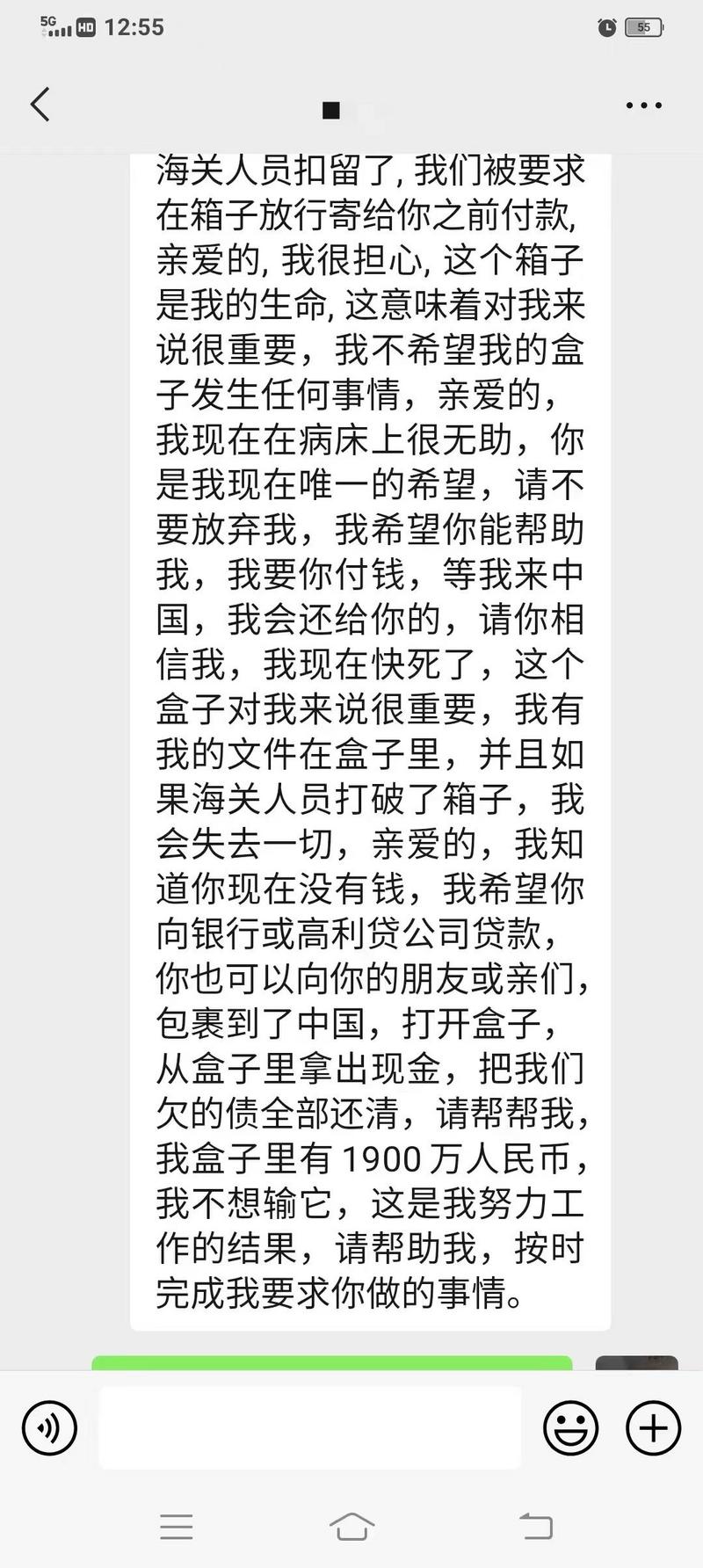Tap the system home button
This screenshot has width=703, height=1568.
tap(351, 1527)
